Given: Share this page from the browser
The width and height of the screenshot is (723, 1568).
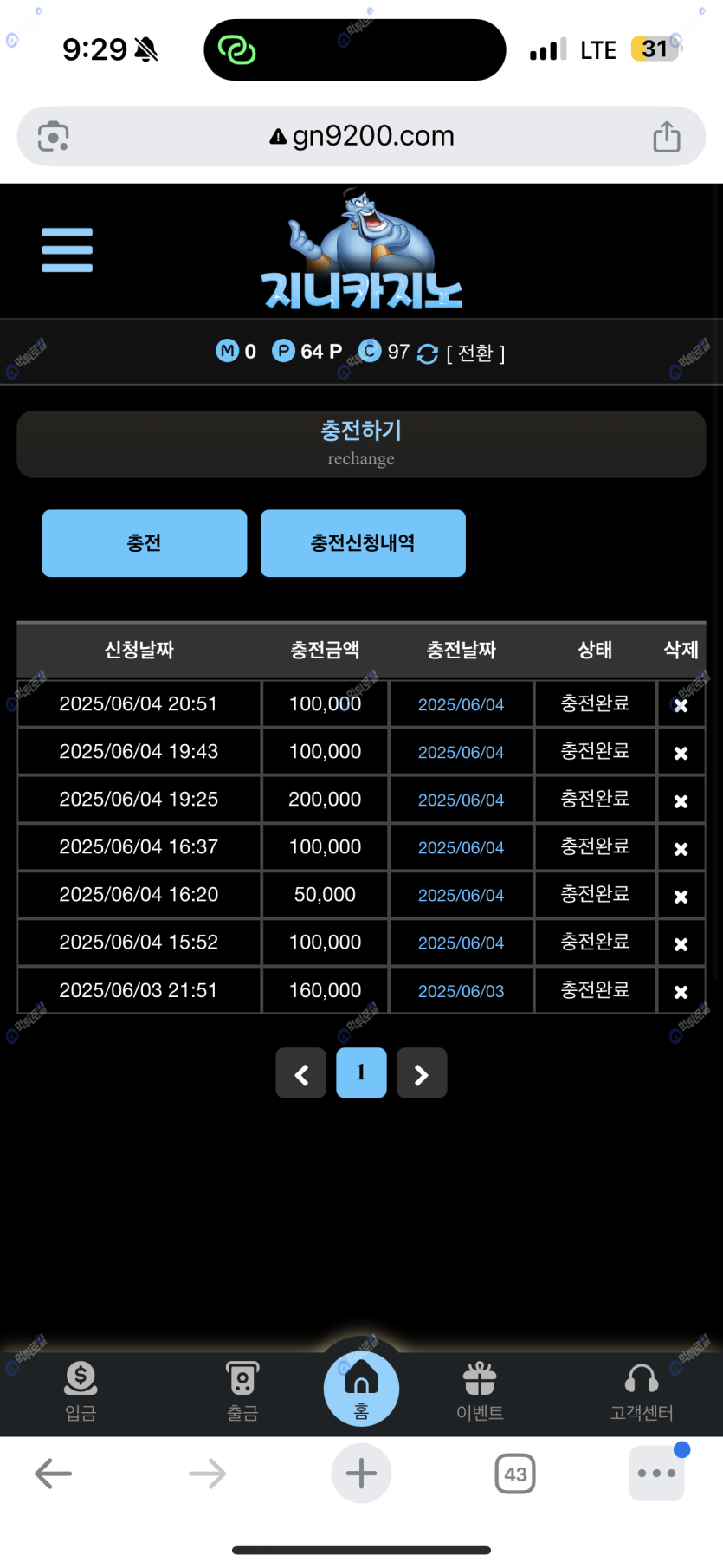Looking at the screenshot, I should coord(666,137).
